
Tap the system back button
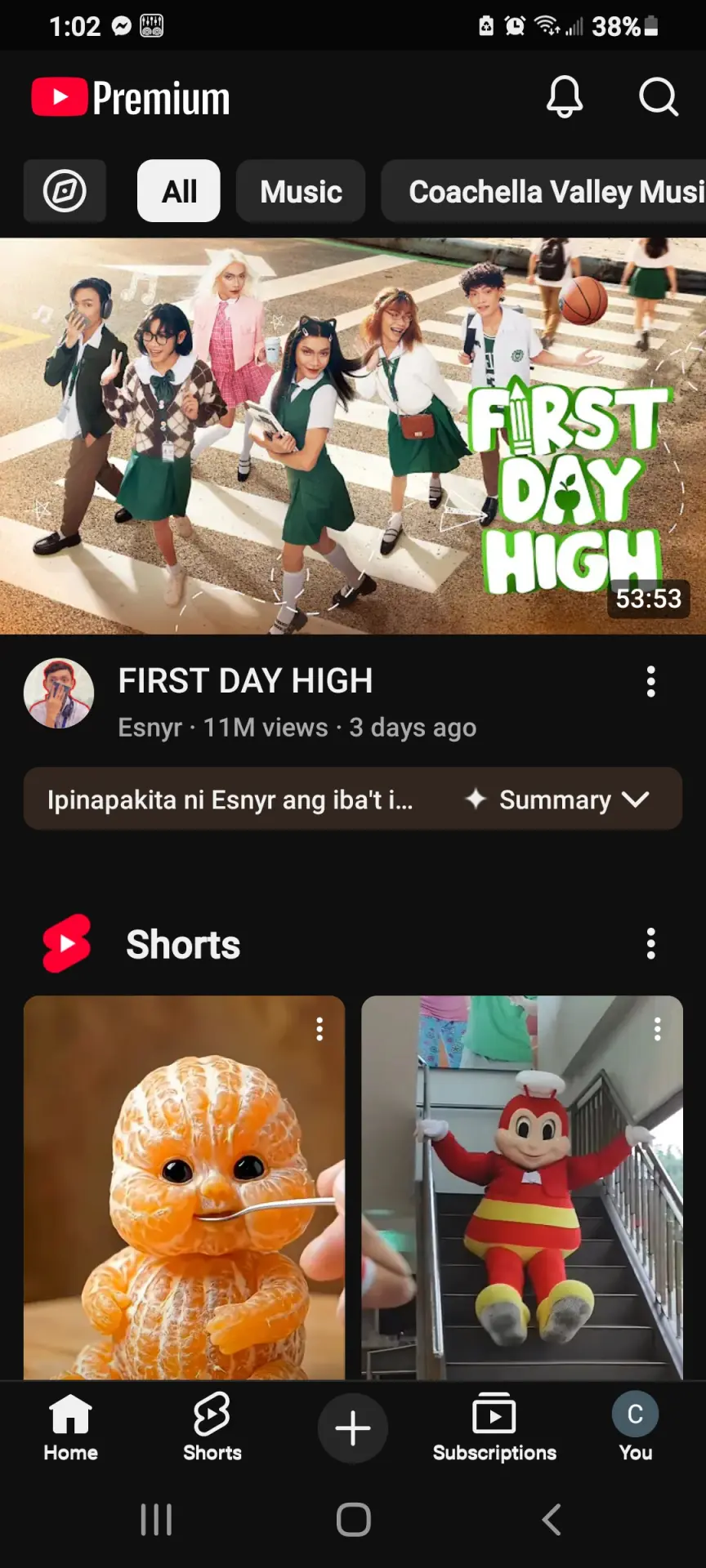click(x=552, y=1520)
